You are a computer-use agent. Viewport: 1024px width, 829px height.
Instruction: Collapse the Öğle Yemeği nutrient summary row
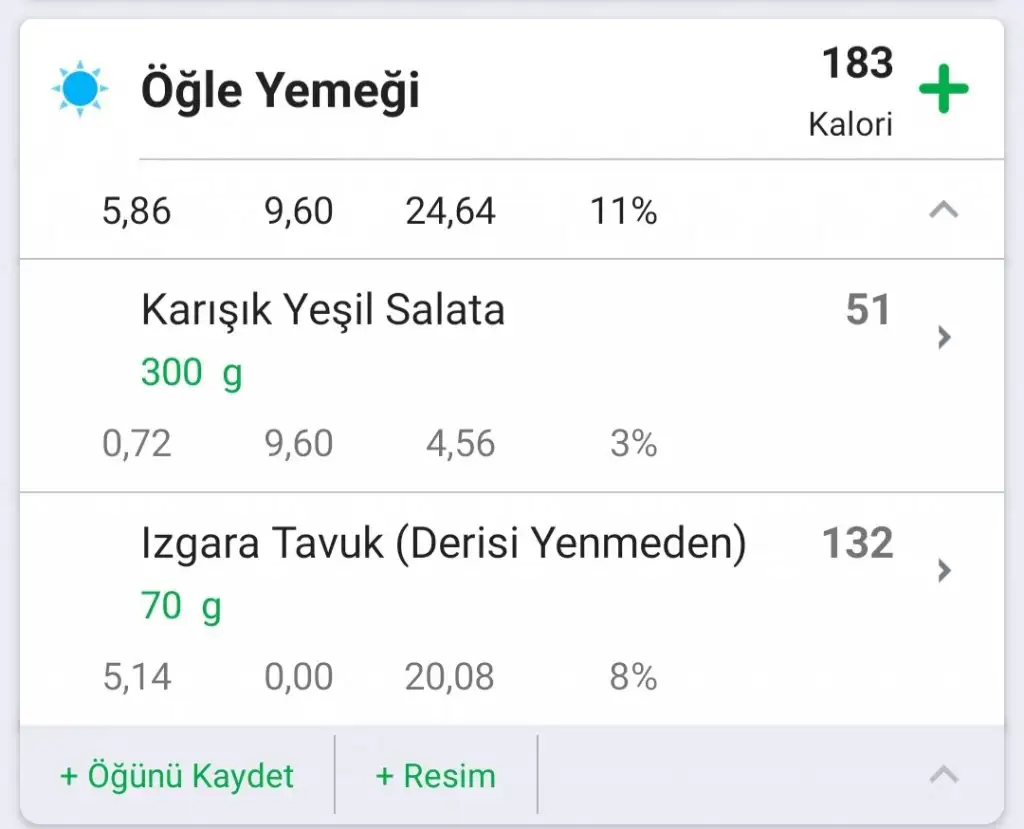943,210
